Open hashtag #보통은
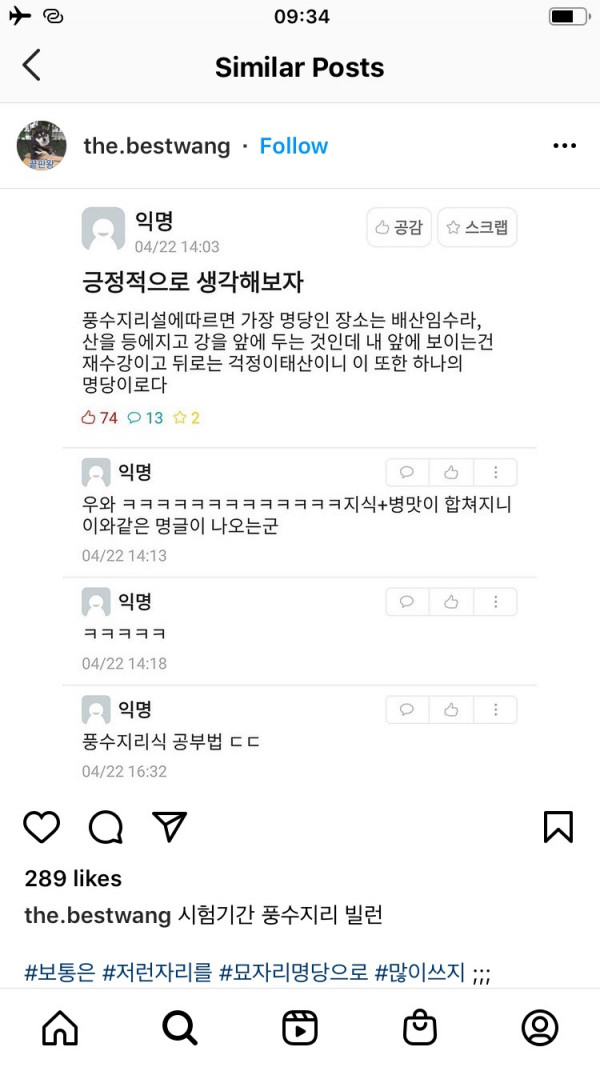 pyautogui.click(x=59, y=972)
